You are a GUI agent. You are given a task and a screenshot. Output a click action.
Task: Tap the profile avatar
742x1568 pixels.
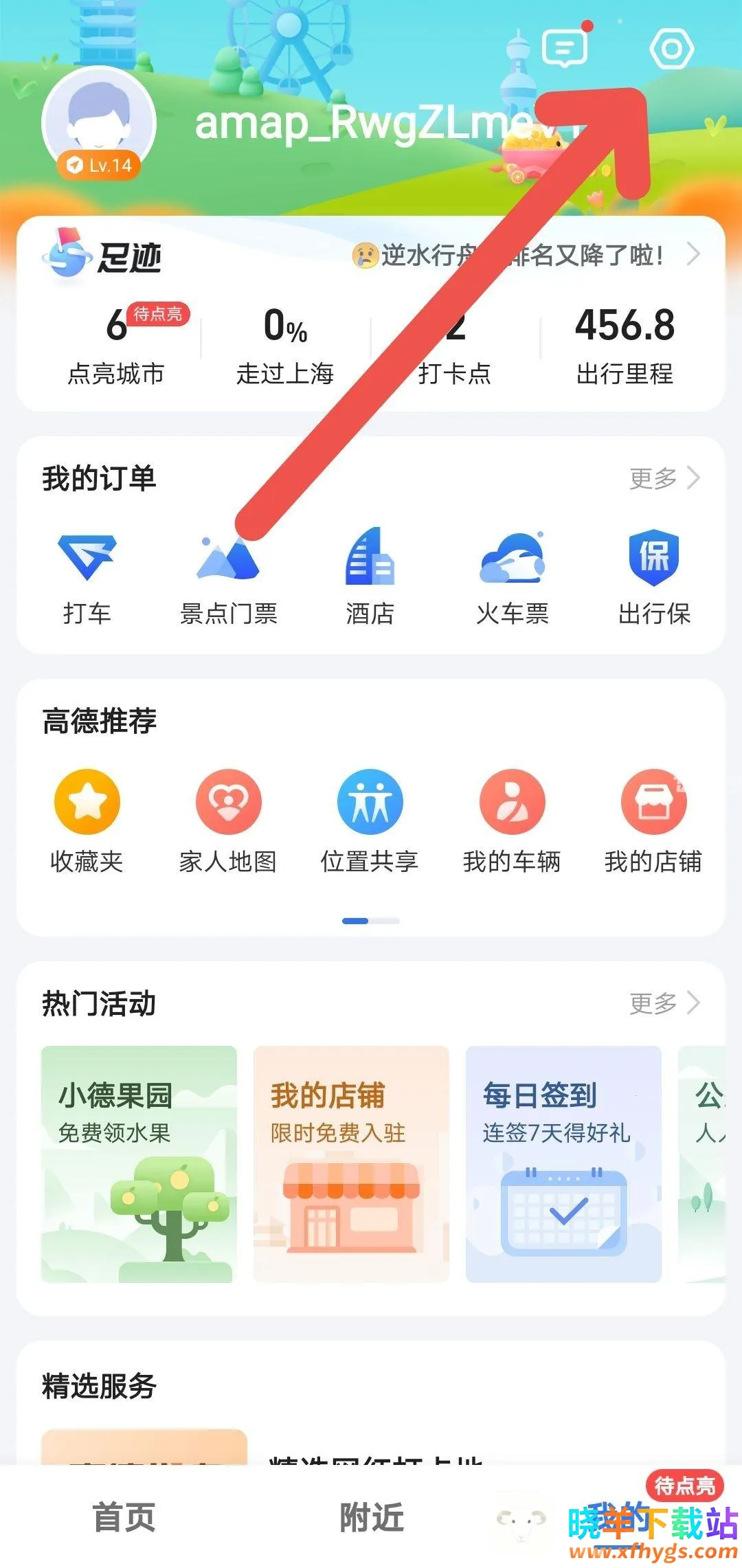tap(99, 124)
